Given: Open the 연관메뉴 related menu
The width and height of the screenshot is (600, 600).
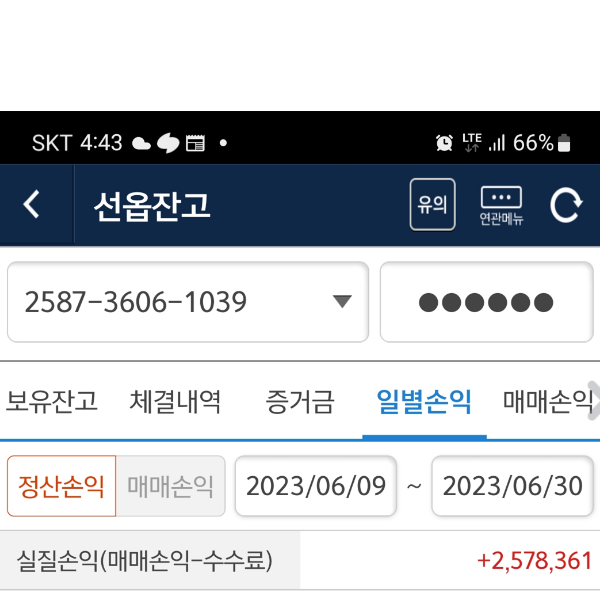Looking at the screenshot, I should click(x=501, y=205).
